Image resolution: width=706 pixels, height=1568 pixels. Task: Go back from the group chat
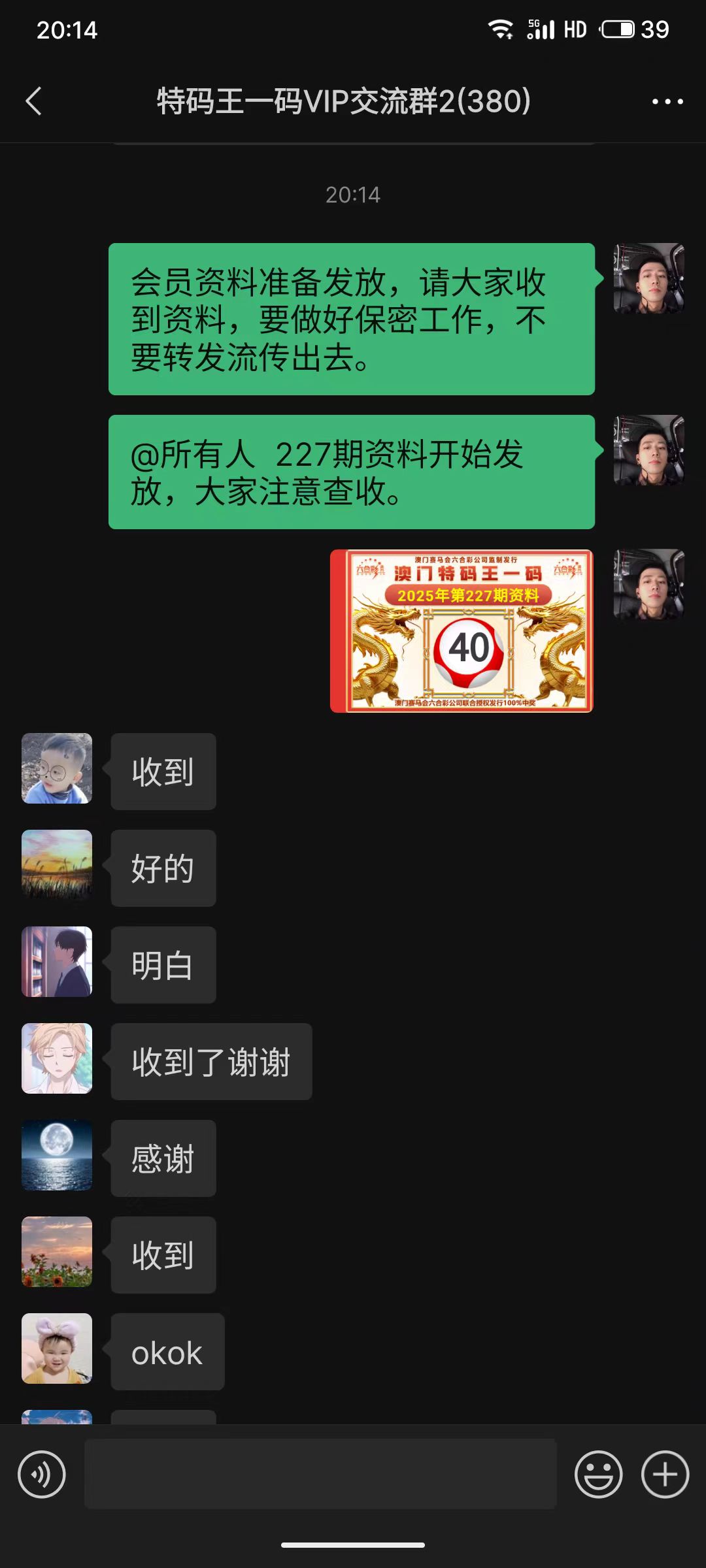(34, 101)
